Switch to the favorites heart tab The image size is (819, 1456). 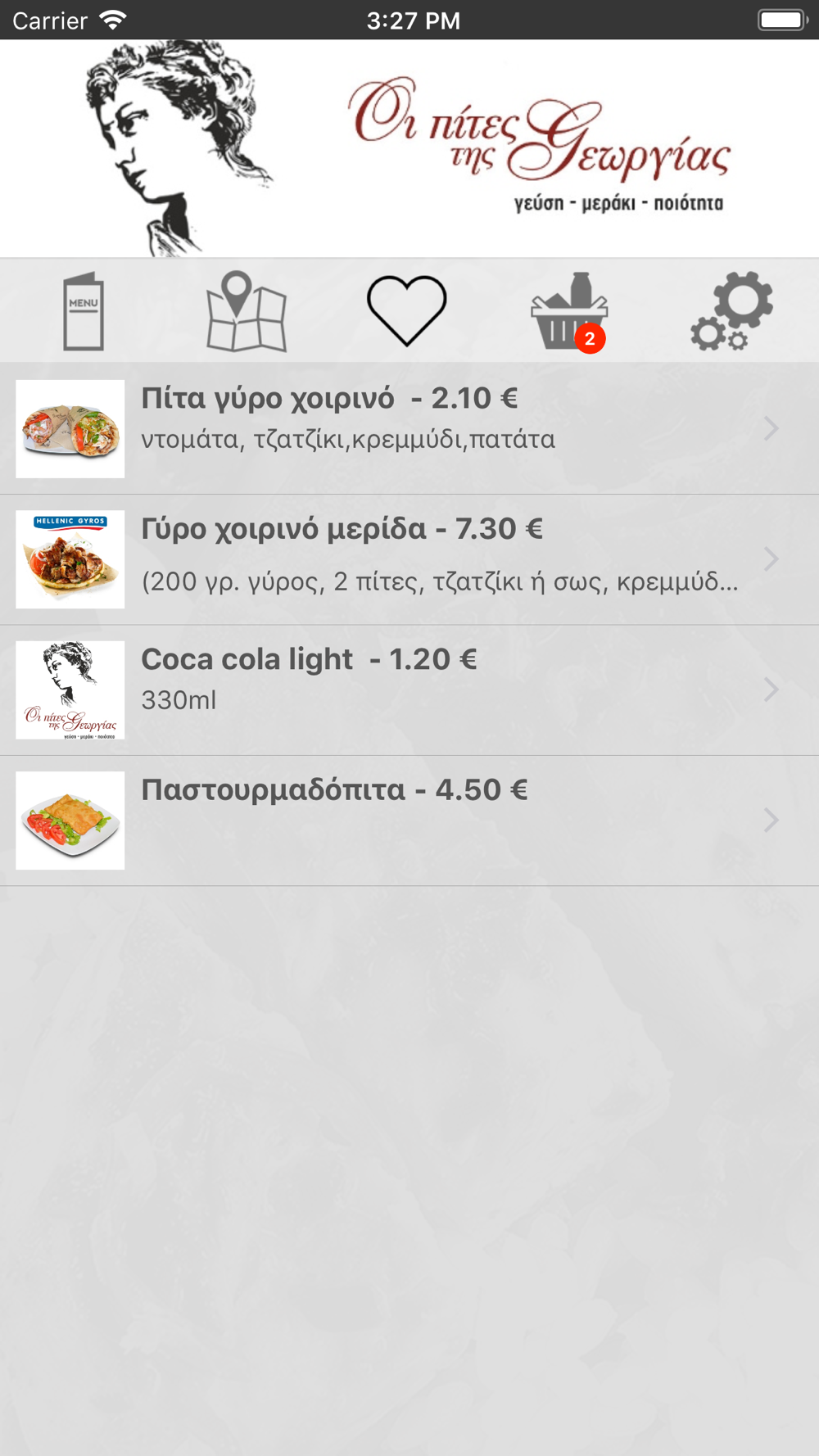click(406, 311)
